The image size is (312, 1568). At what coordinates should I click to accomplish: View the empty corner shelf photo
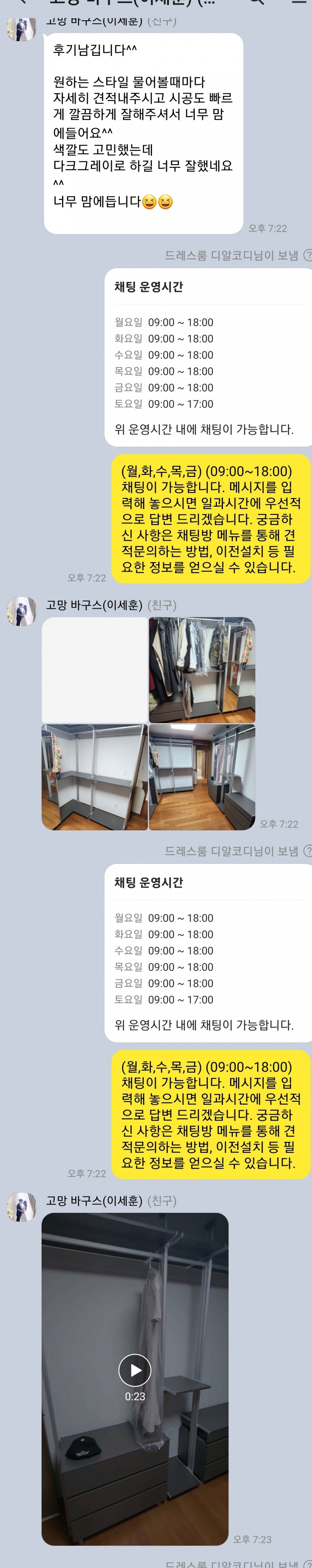coord(94,777)
